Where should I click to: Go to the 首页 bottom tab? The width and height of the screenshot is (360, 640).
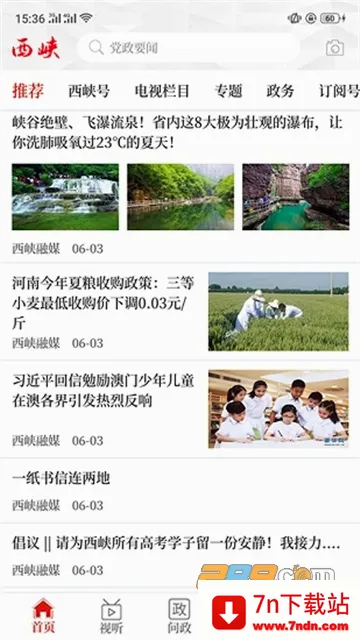coord(43,616)
